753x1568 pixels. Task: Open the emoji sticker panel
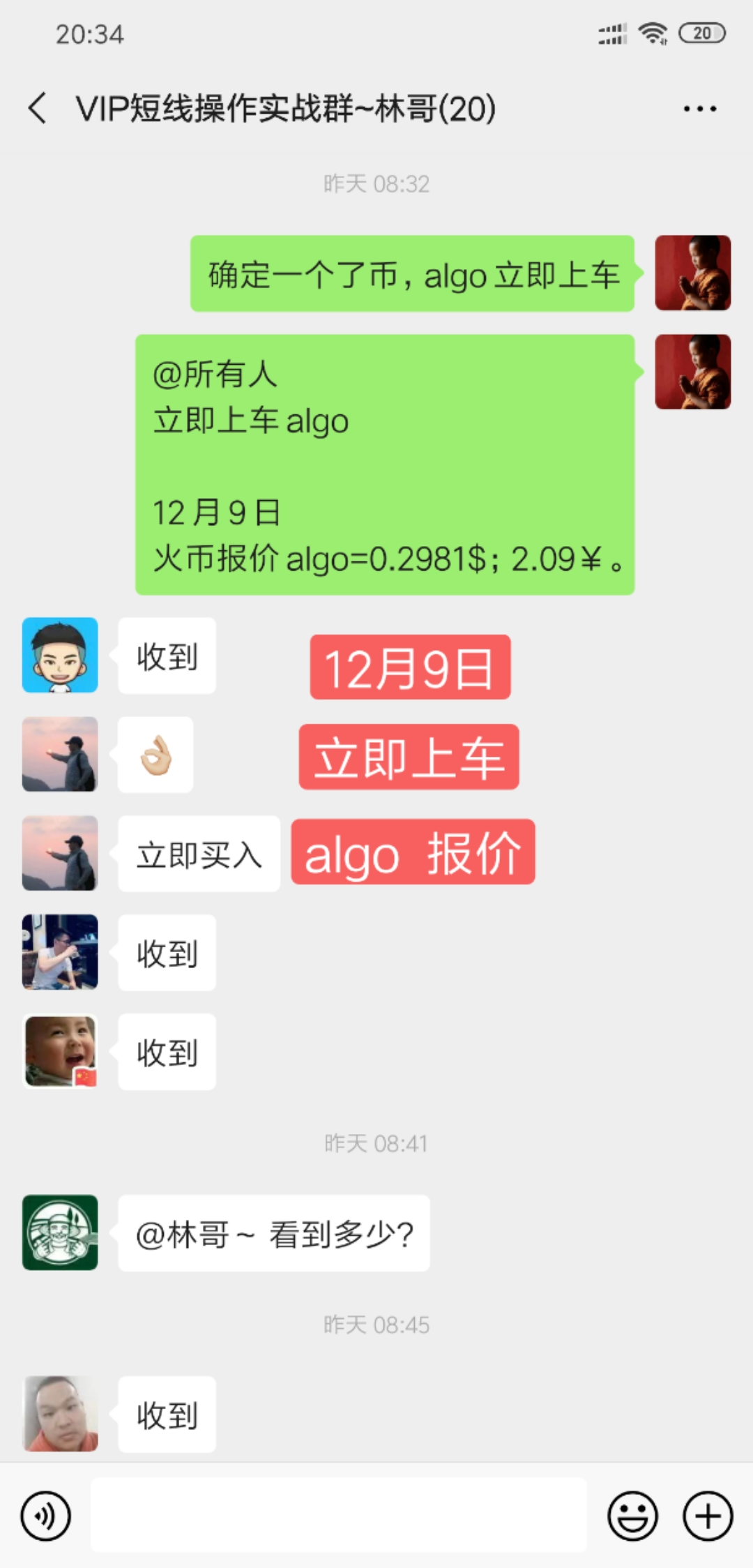click(x=632, y=1516)
